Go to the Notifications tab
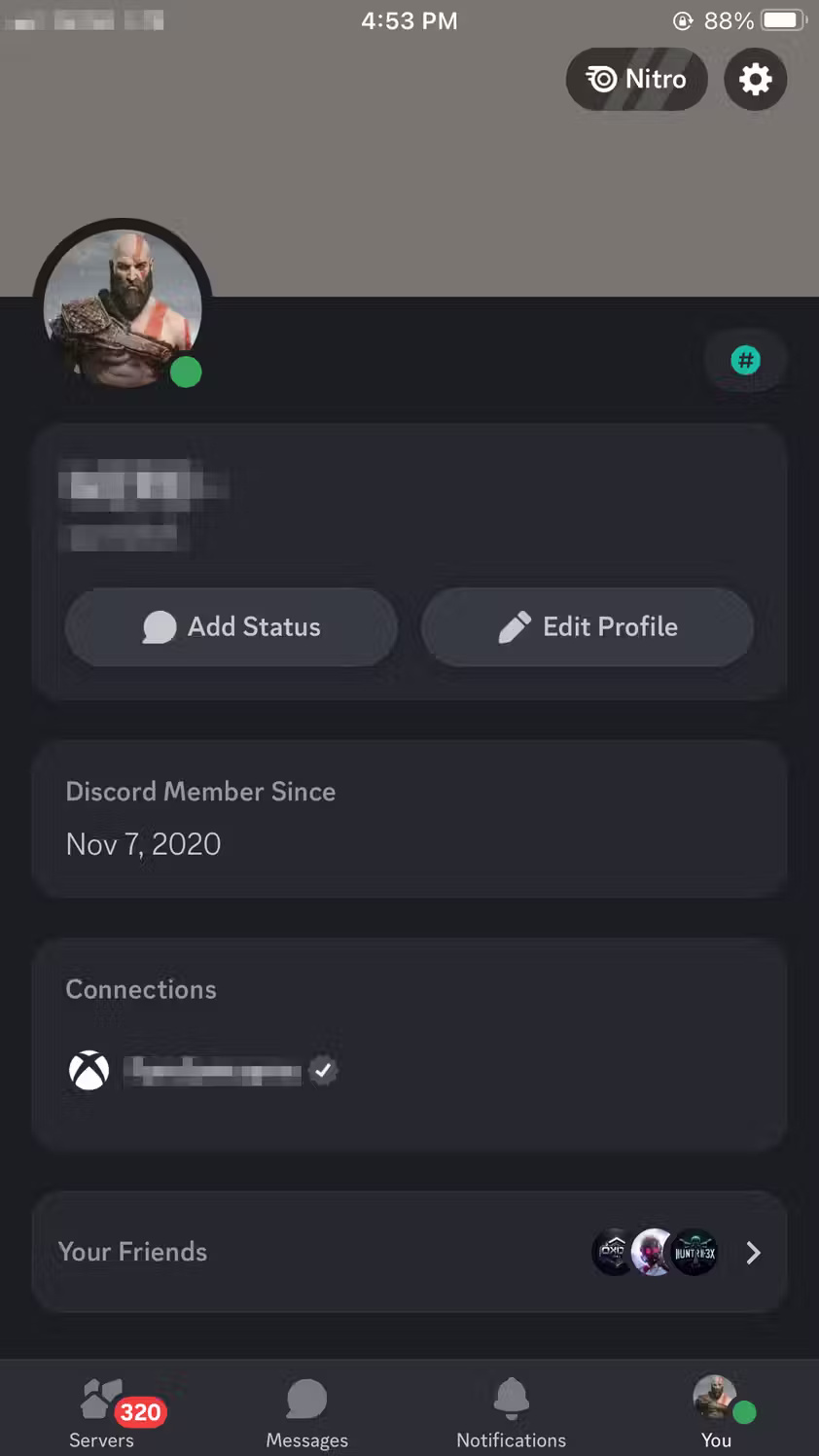This screenshot has width=819, height=1456. point(512,1412)
